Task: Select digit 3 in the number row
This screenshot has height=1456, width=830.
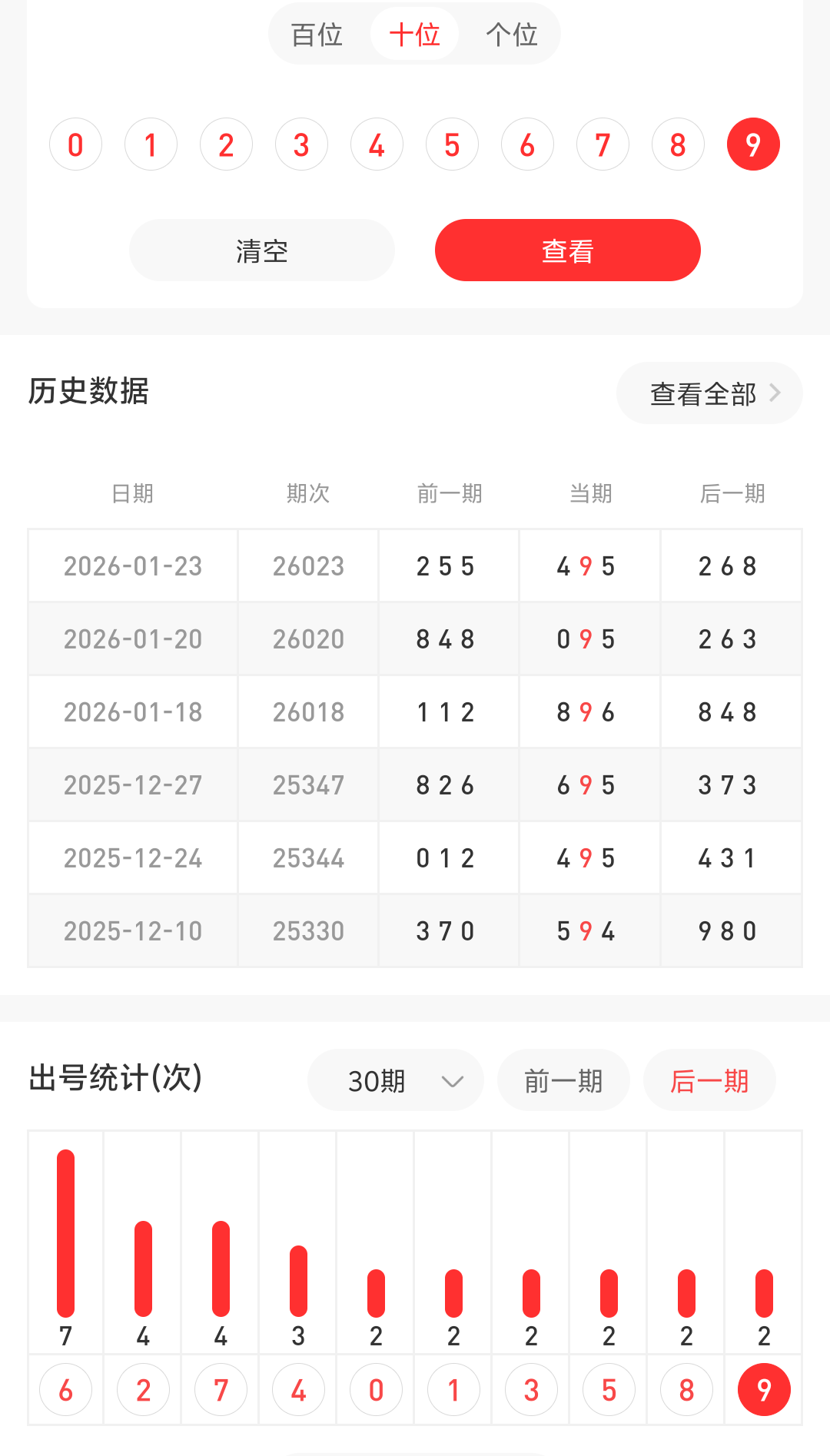Action: 301,144
